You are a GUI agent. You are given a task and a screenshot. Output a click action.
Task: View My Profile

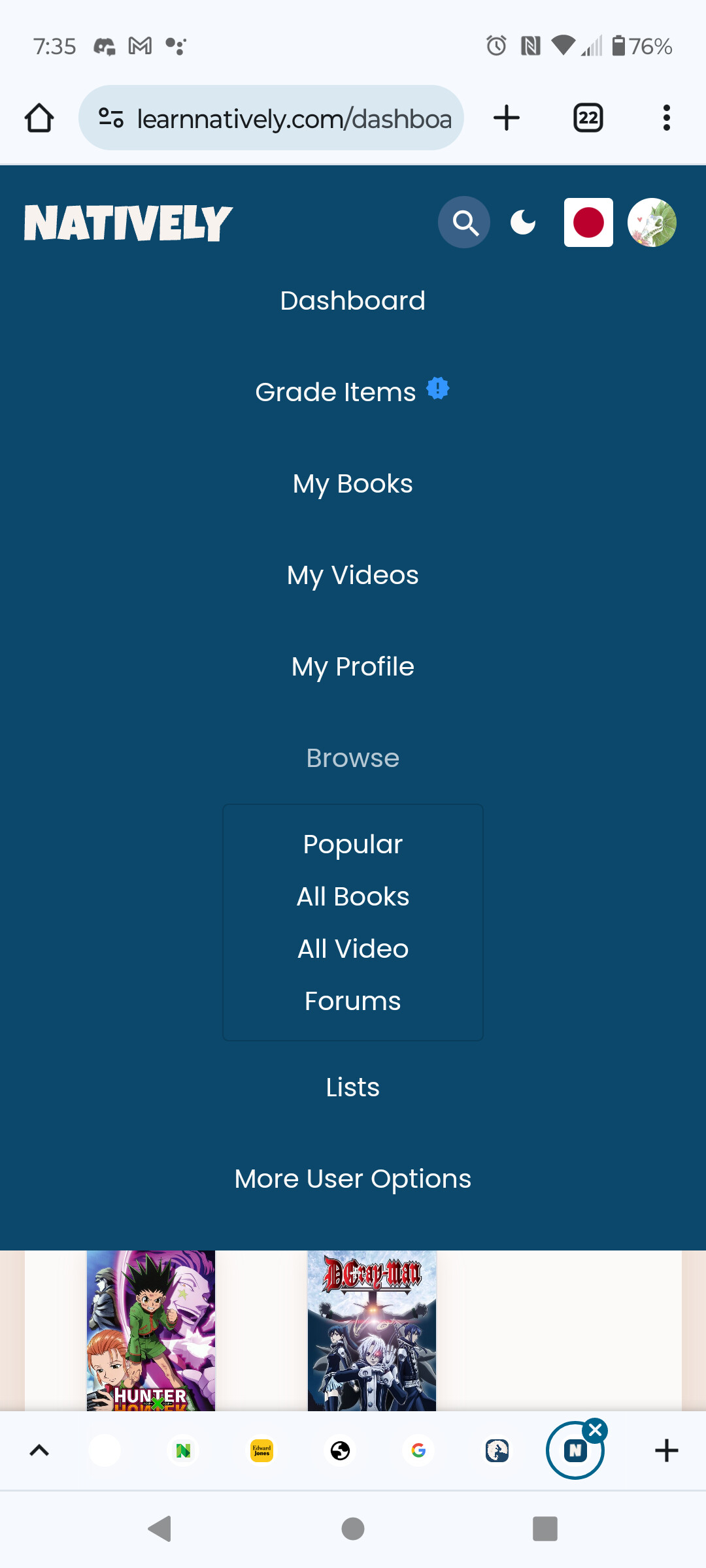click(x=353, y=667)
